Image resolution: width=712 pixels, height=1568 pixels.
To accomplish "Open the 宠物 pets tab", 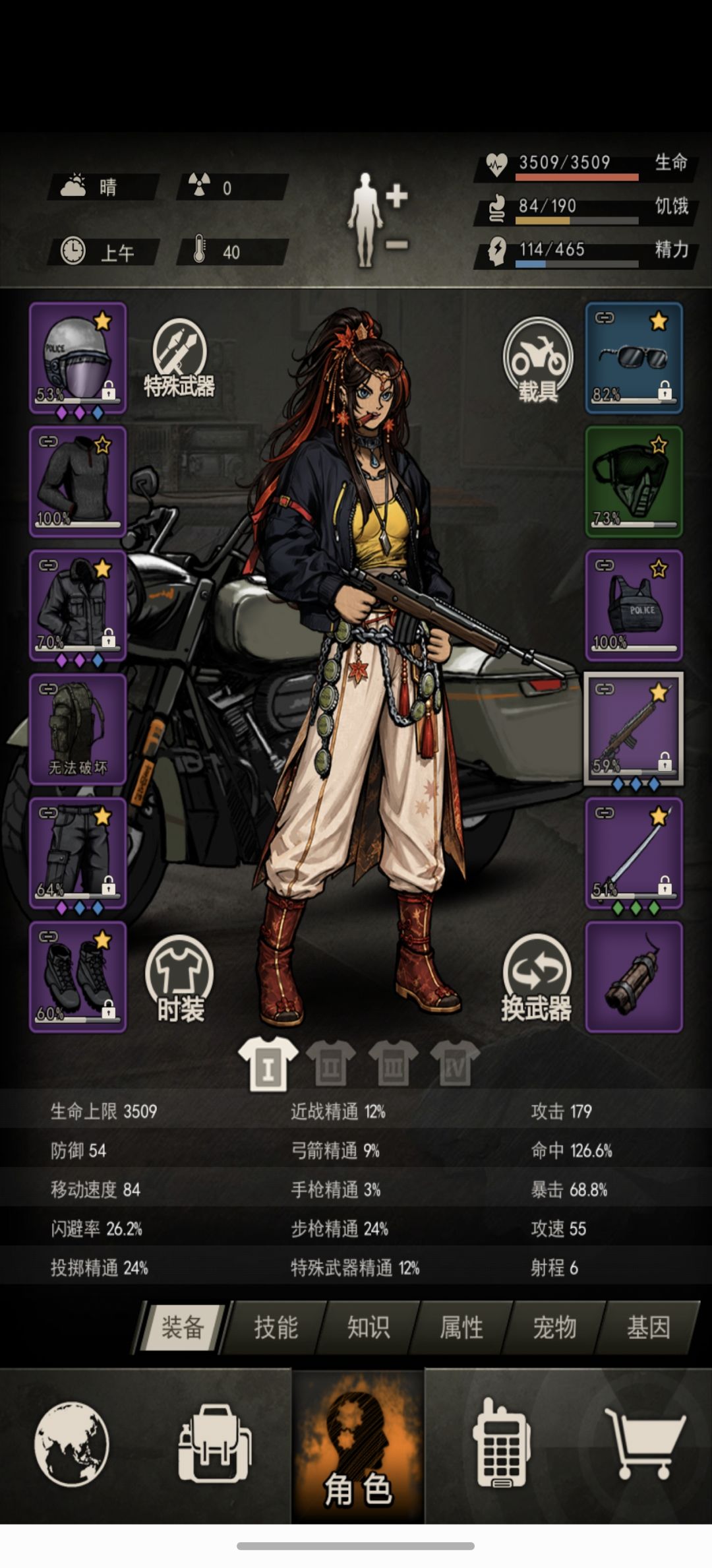I will tap(554, 1327).
